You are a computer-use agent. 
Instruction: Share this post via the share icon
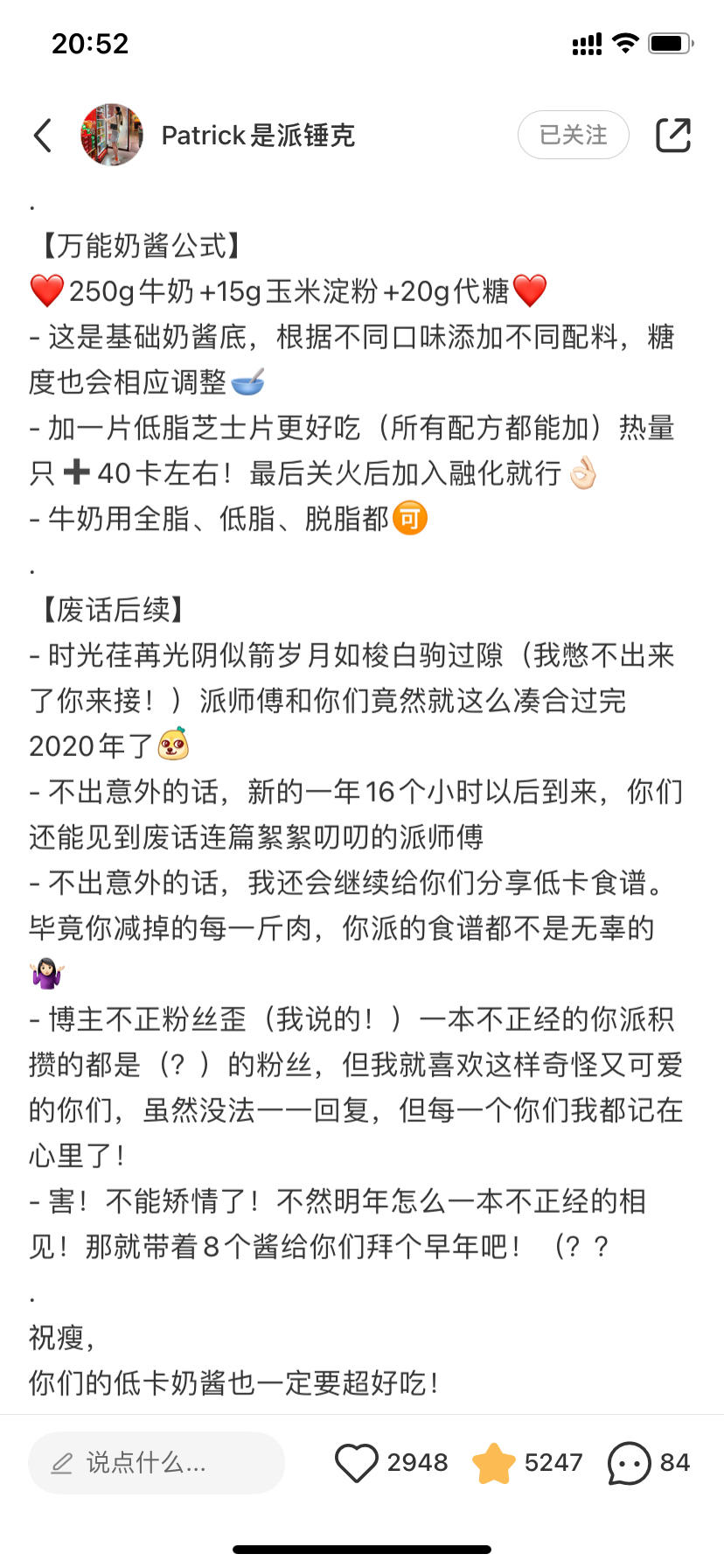tap(672, 135)
